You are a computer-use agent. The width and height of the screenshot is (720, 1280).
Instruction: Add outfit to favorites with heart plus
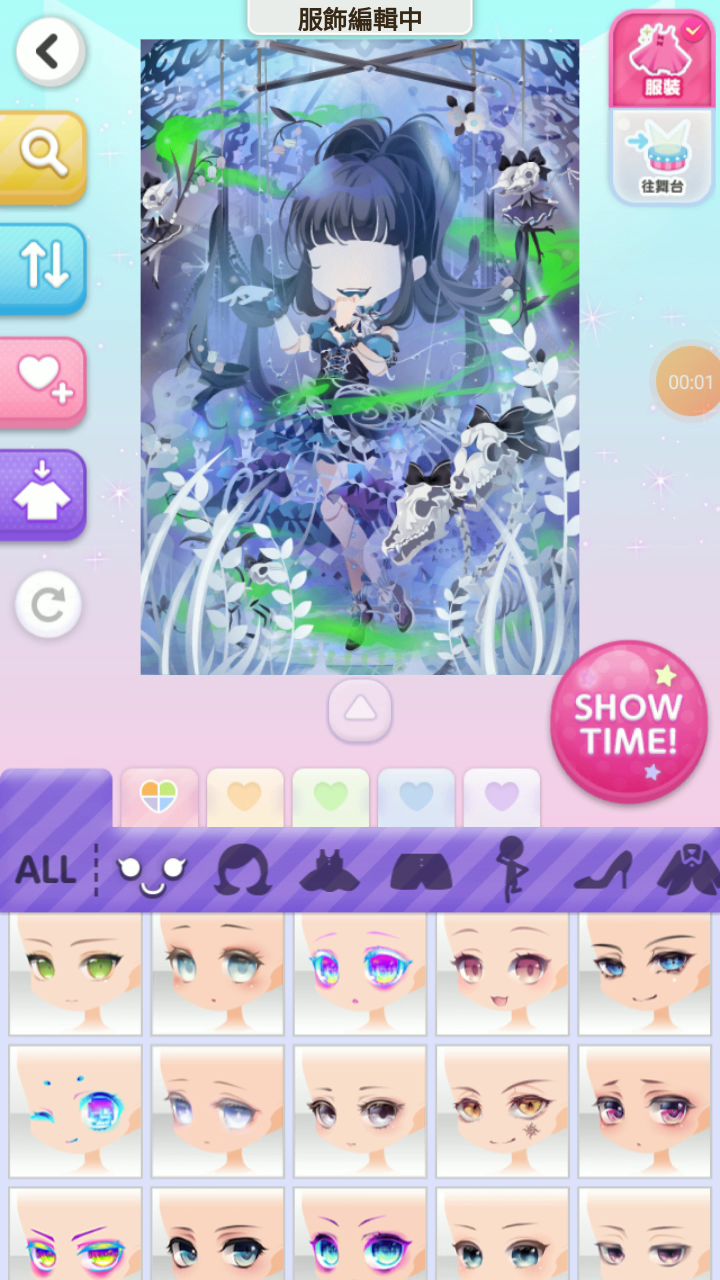[x=43, y=380]
